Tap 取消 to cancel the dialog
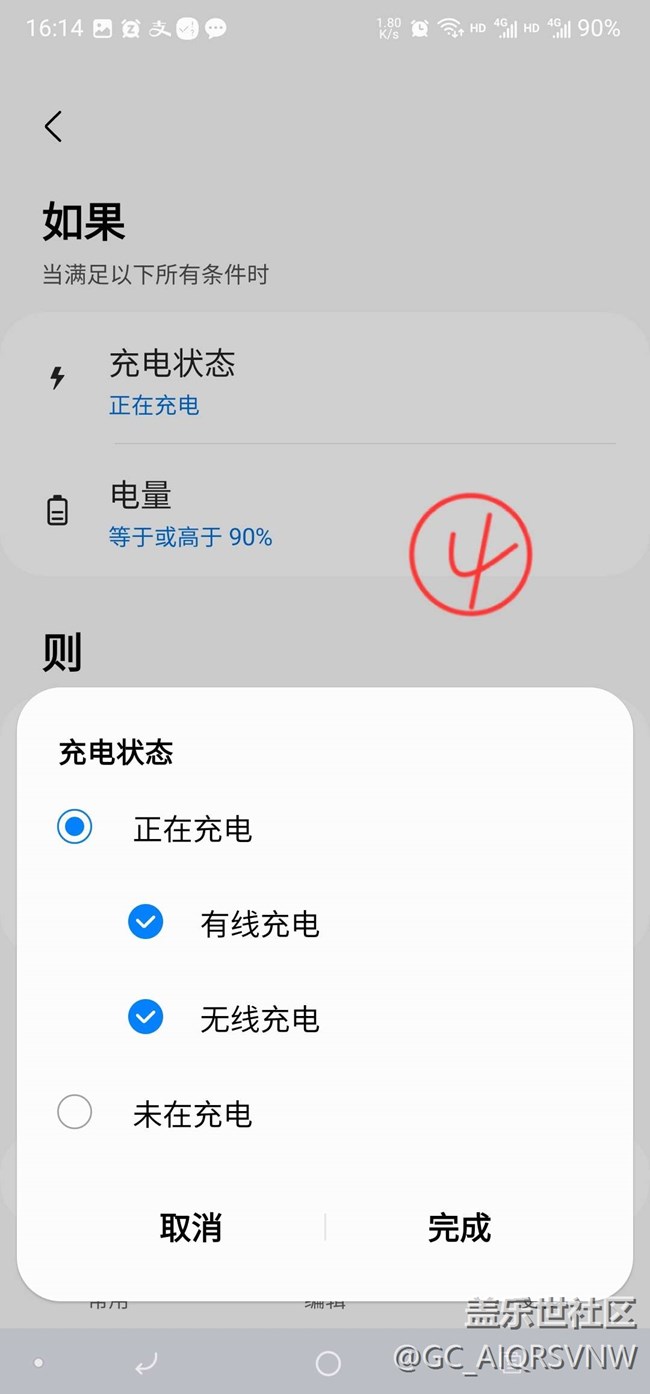This screenshot has width=650, height=1394. (x=190, y=1227)
